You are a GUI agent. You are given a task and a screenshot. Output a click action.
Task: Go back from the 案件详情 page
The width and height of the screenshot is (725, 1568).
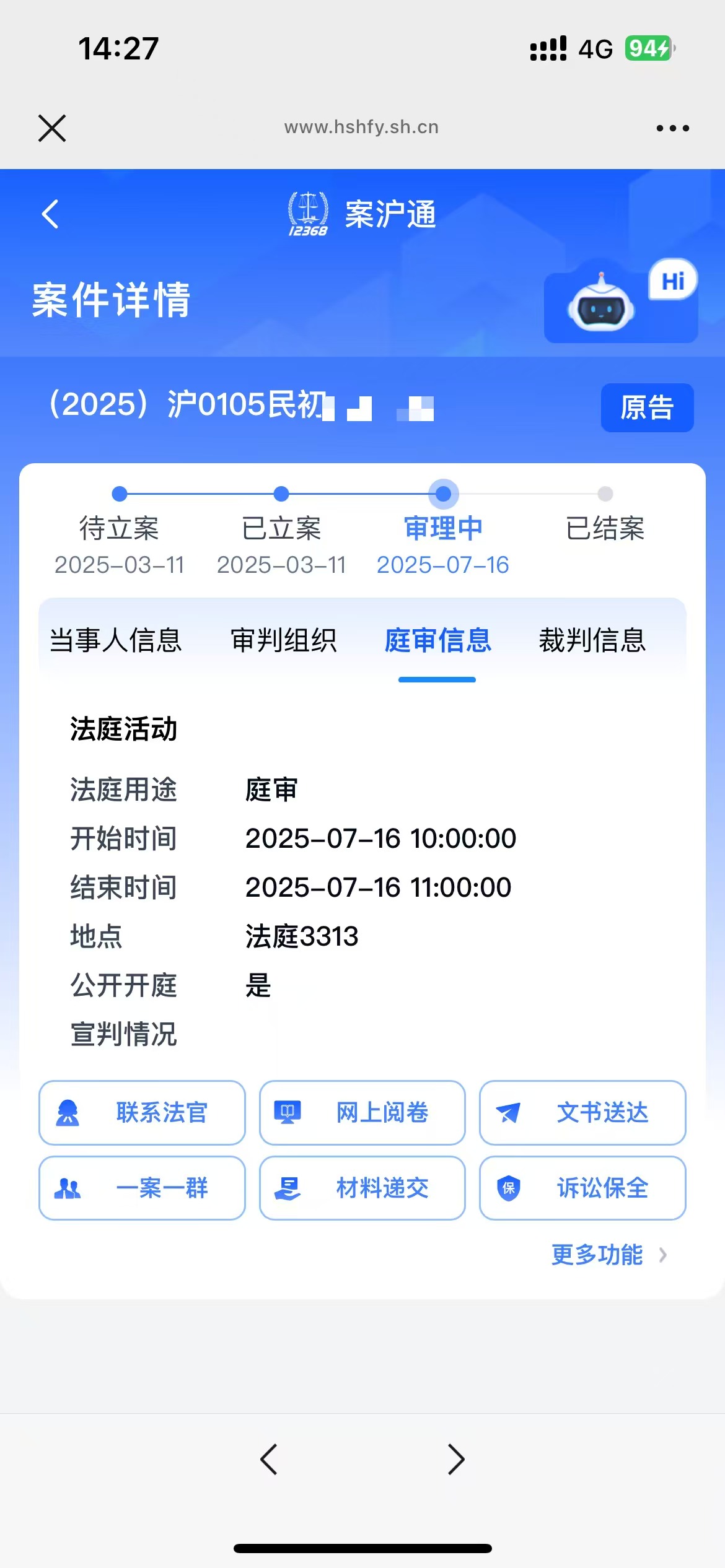50,214
